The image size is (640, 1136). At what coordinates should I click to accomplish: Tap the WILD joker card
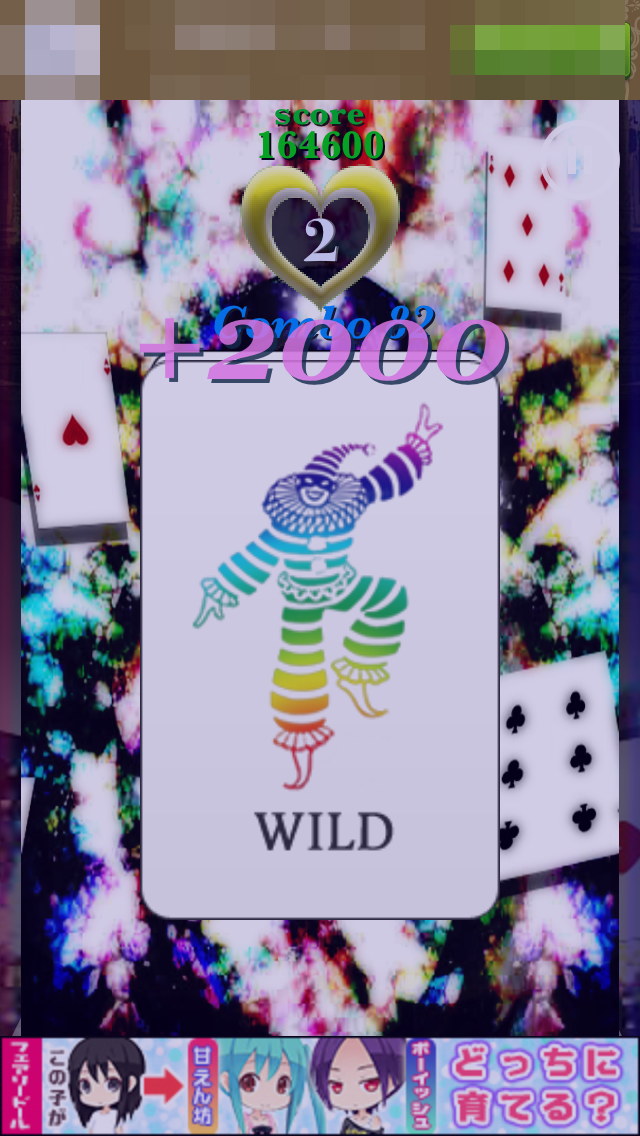pos(320,640)
